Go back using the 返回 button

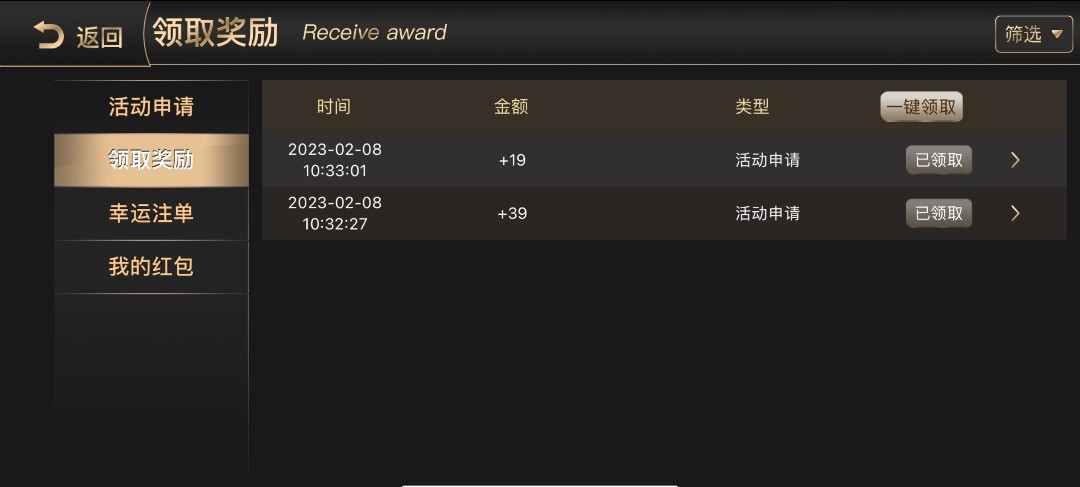[78, 36]
